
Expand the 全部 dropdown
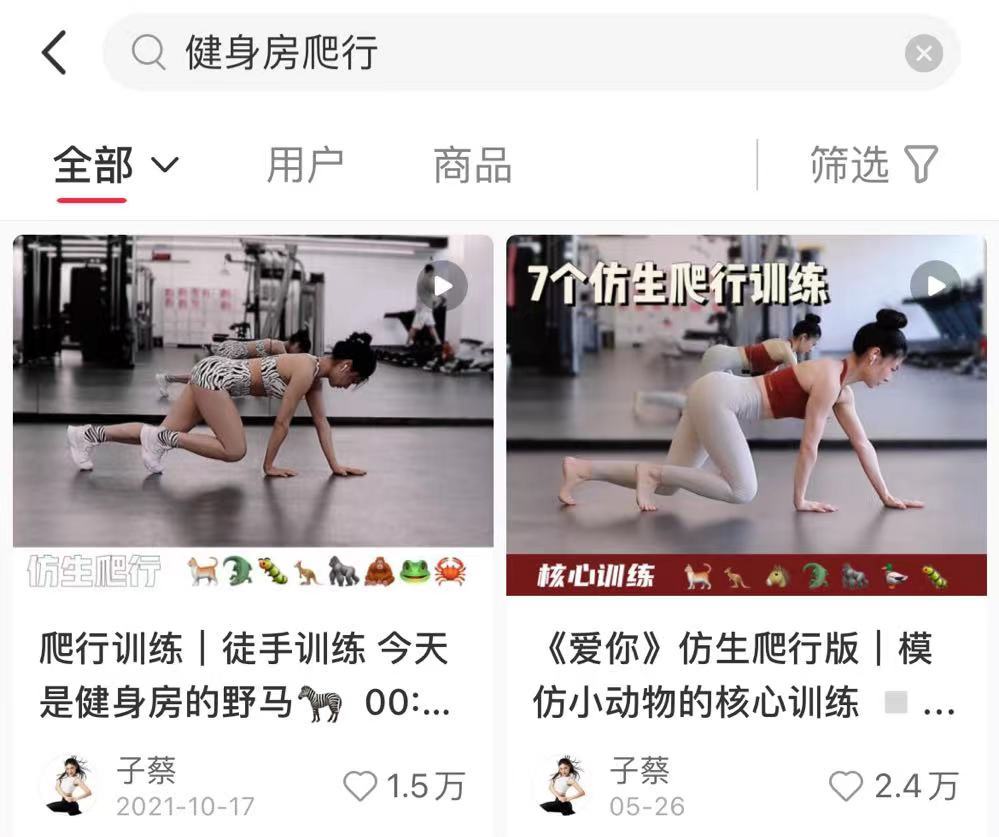coord(115,165)
